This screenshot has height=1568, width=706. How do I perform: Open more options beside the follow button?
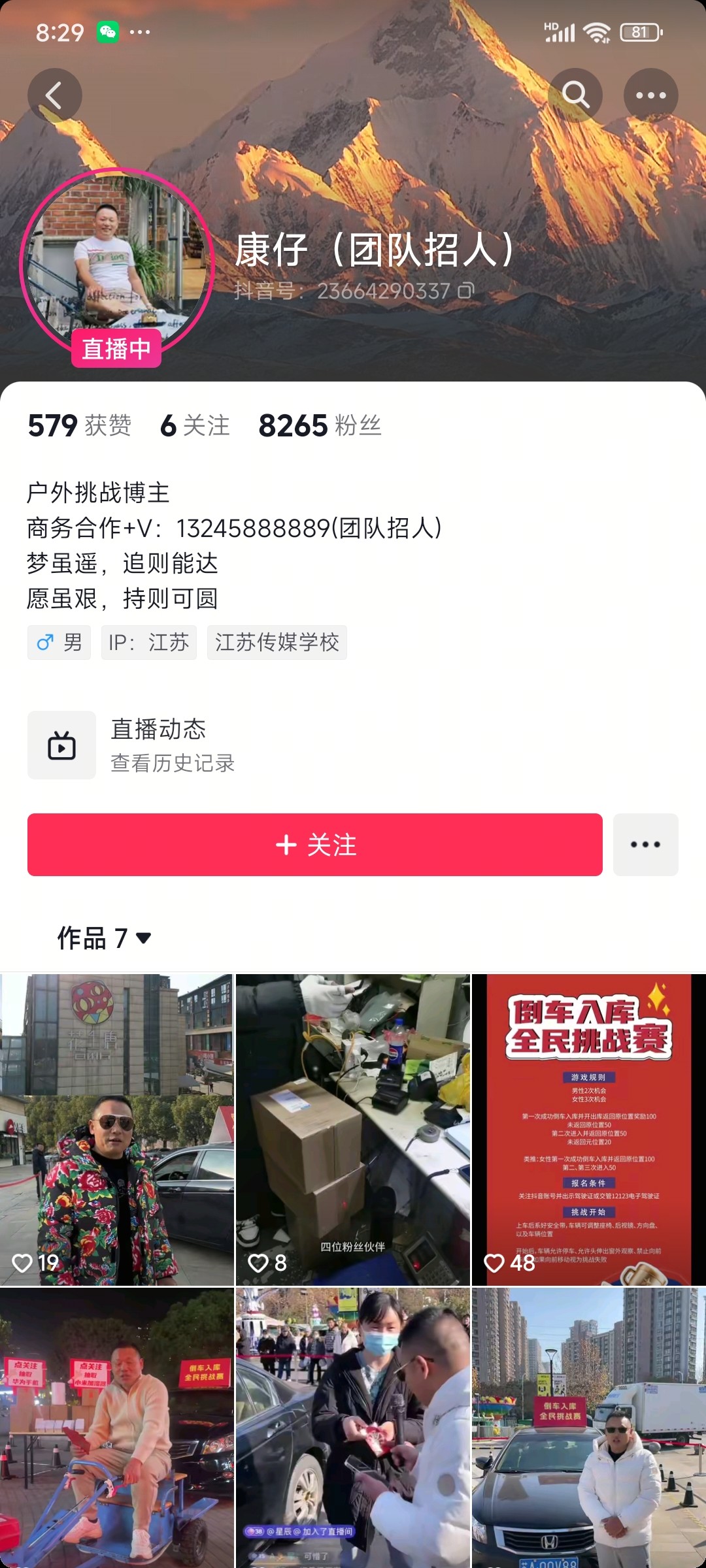pos(645,845)
